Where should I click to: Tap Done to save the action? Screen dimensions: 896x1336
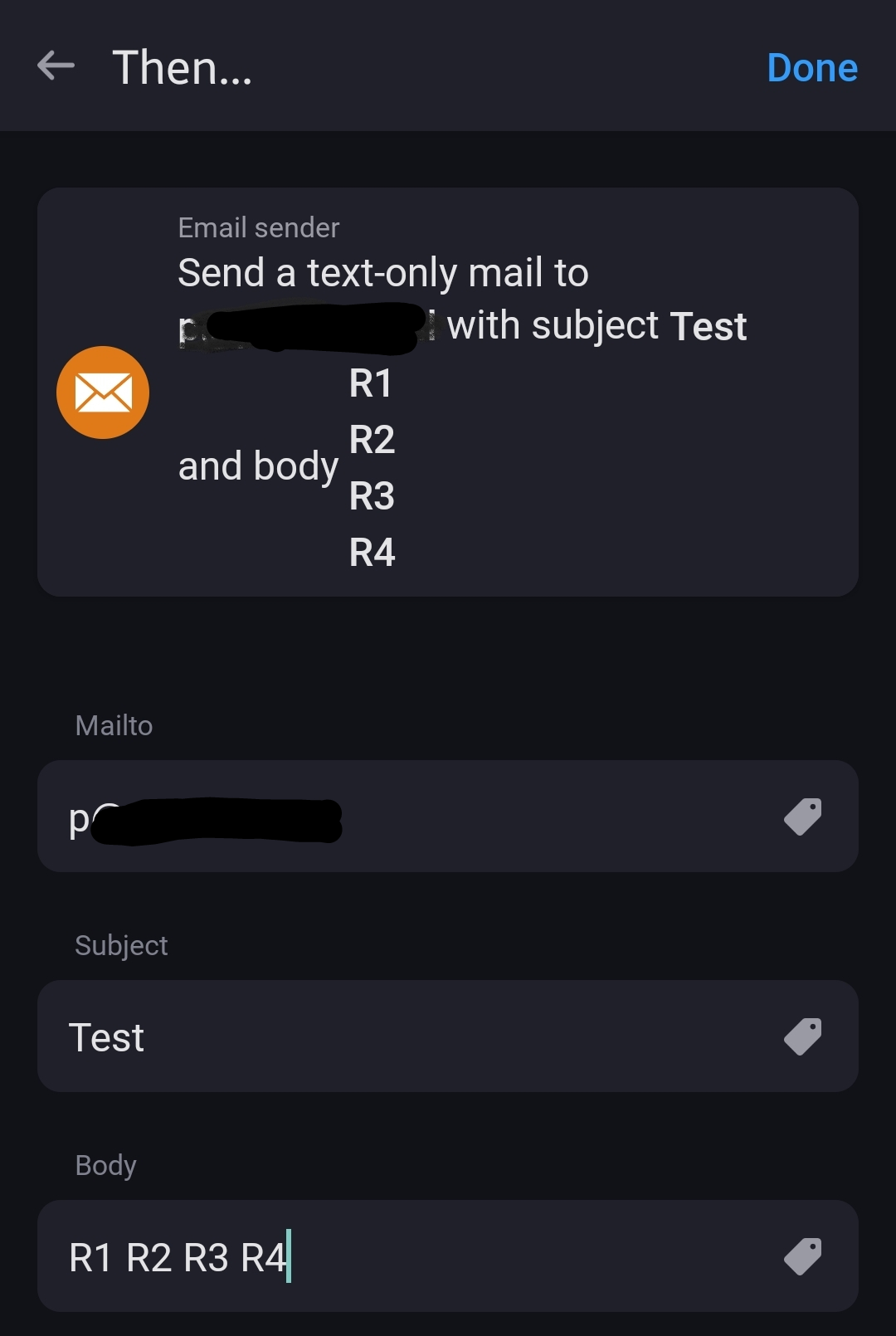[811, 68]
